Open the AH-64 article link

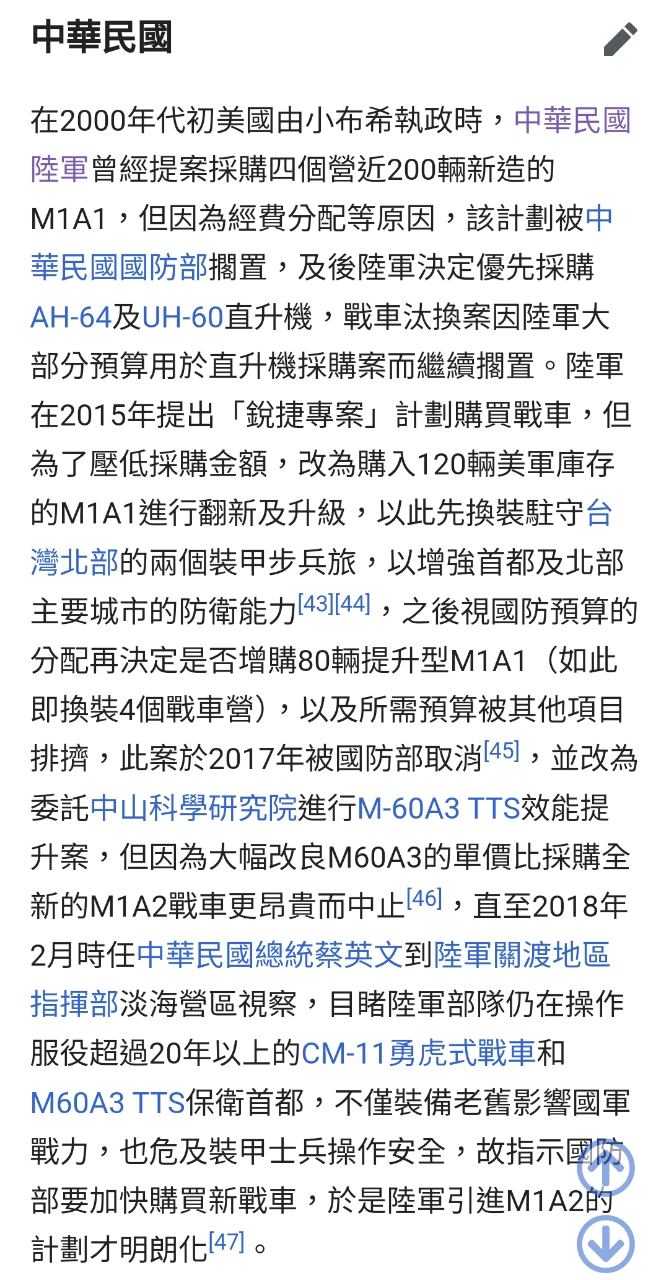70,317
